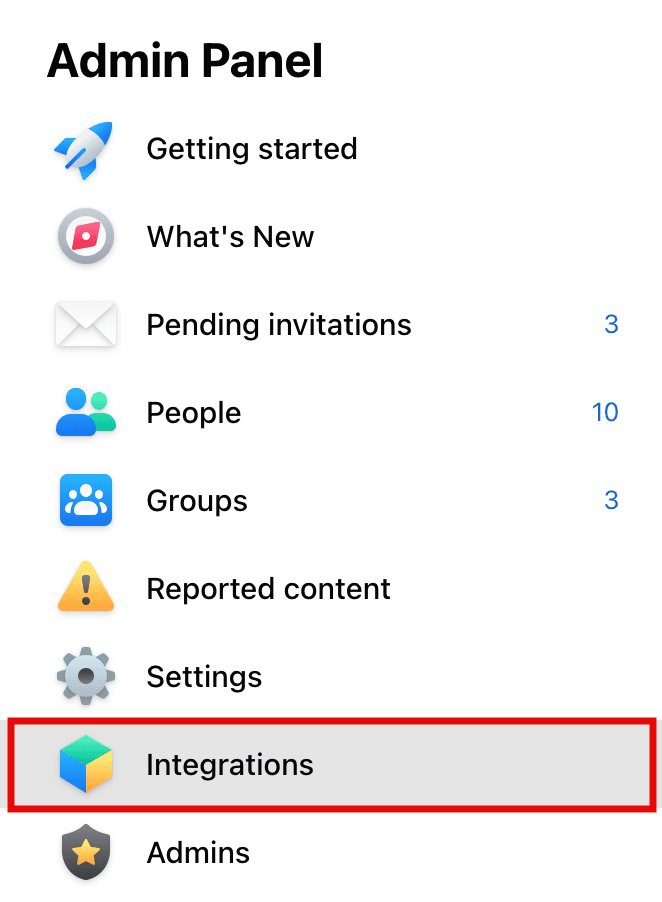Open the Getting started row
This screenshot has height=902, width=662.
[251, 149]
